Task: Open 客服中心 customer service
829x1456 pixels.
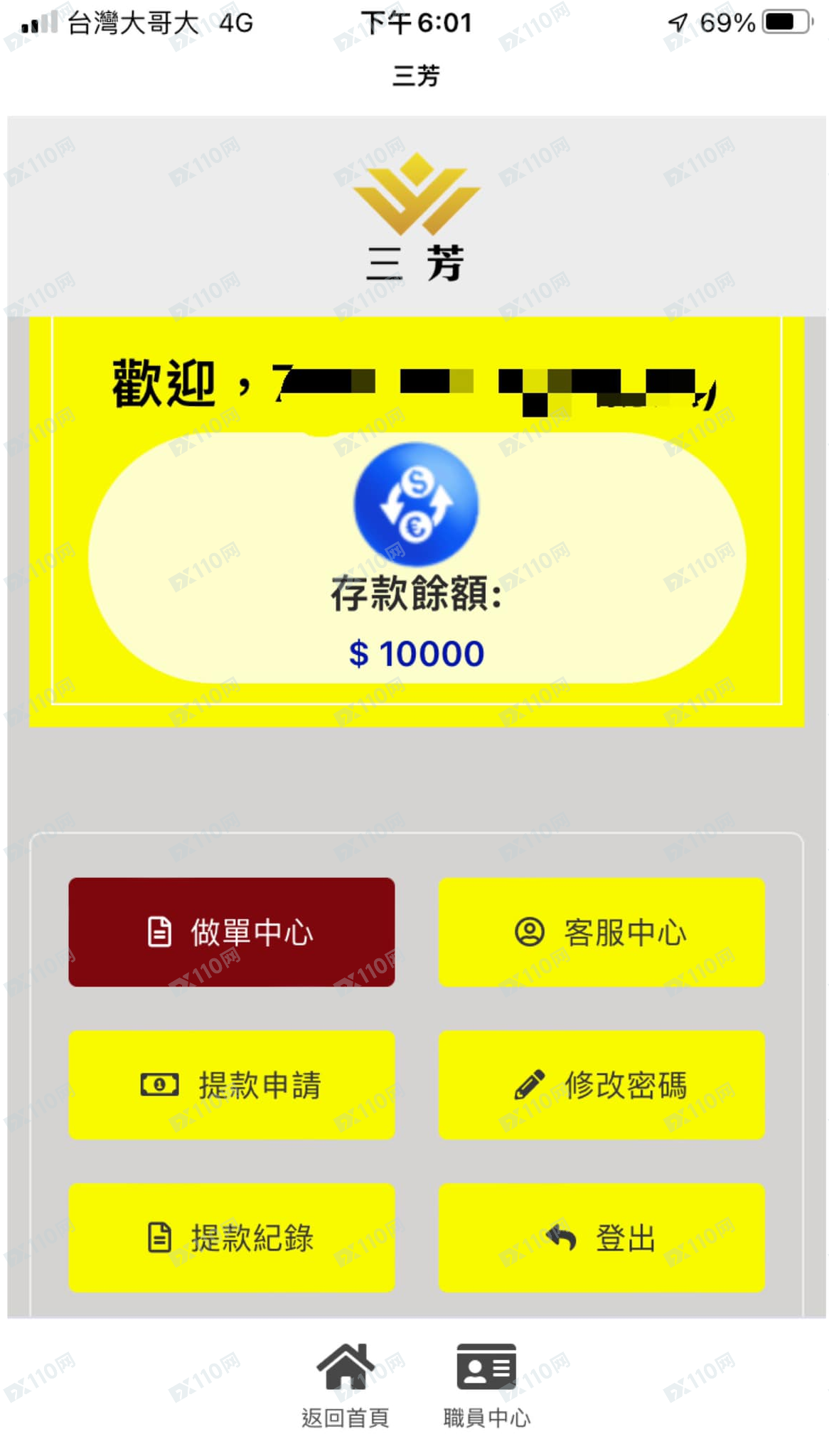Action: click(x=601, y=931)
